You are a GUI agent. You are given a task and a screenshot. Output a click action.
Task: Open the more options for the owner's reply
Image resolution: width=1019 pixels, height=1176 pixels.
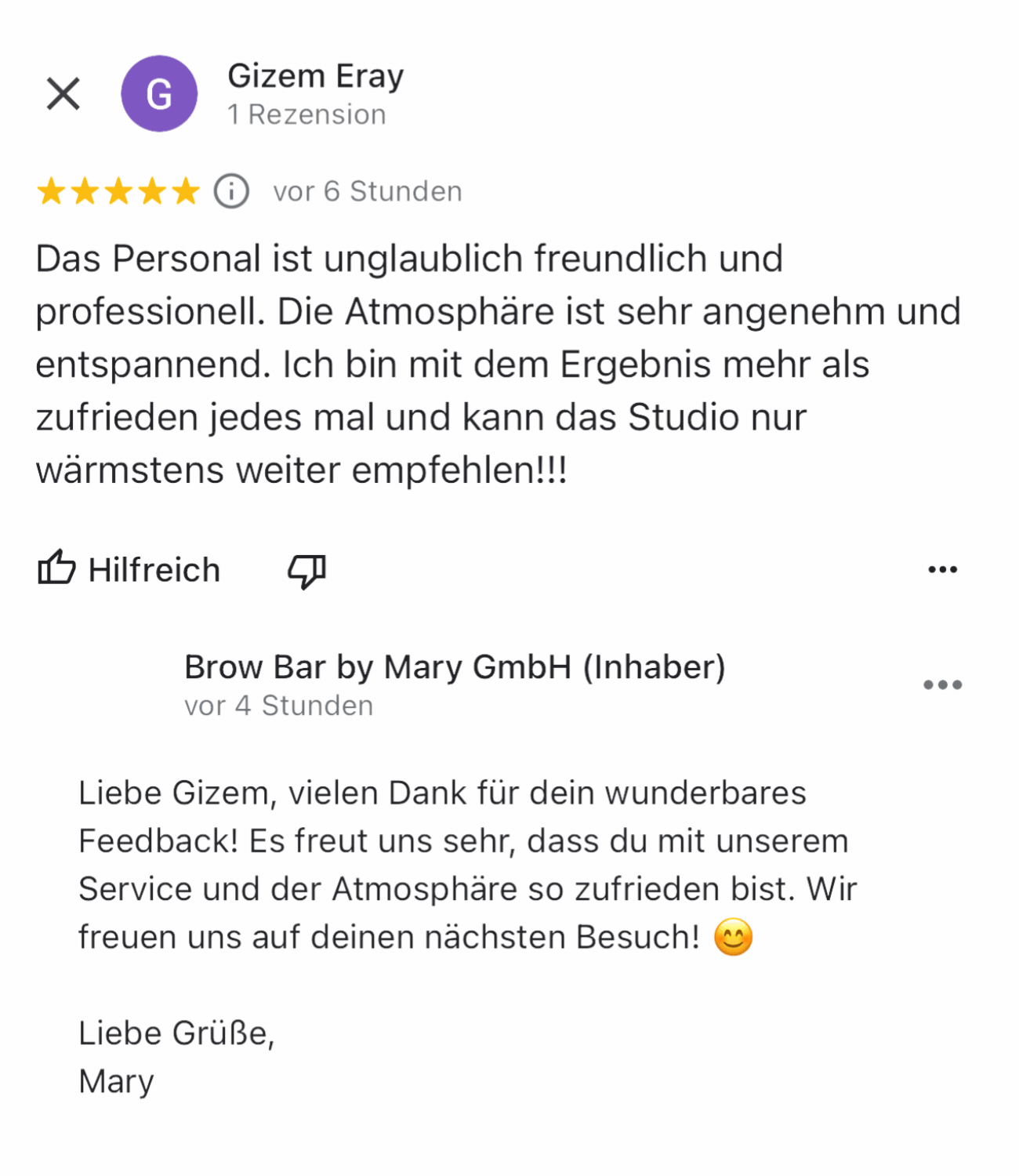pyautogui.click(x=942, y=684)
